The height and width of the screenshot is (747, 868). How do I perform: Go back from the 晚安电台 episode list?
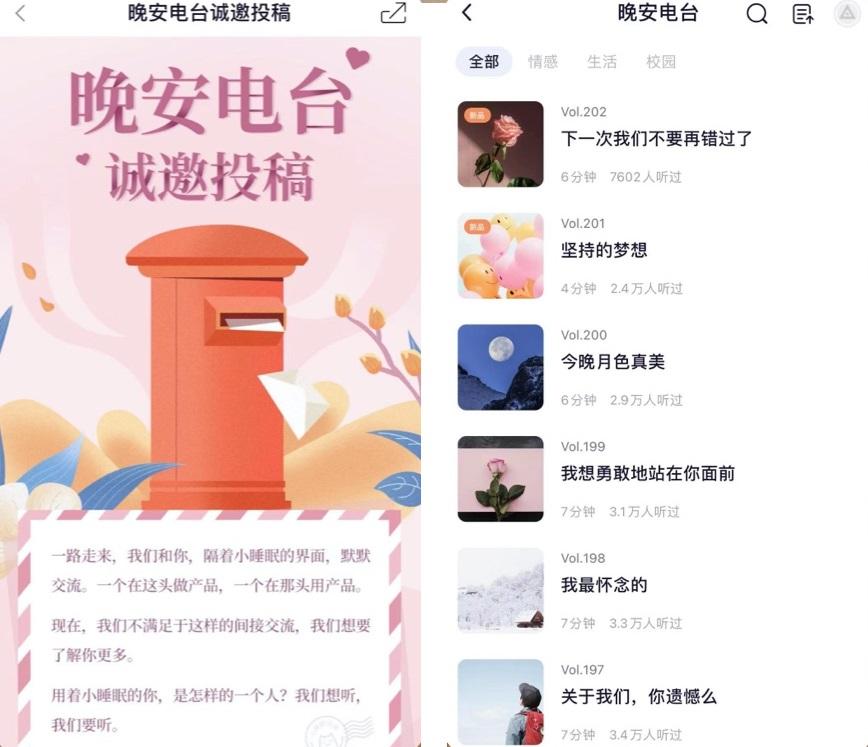tap(467, 13)
